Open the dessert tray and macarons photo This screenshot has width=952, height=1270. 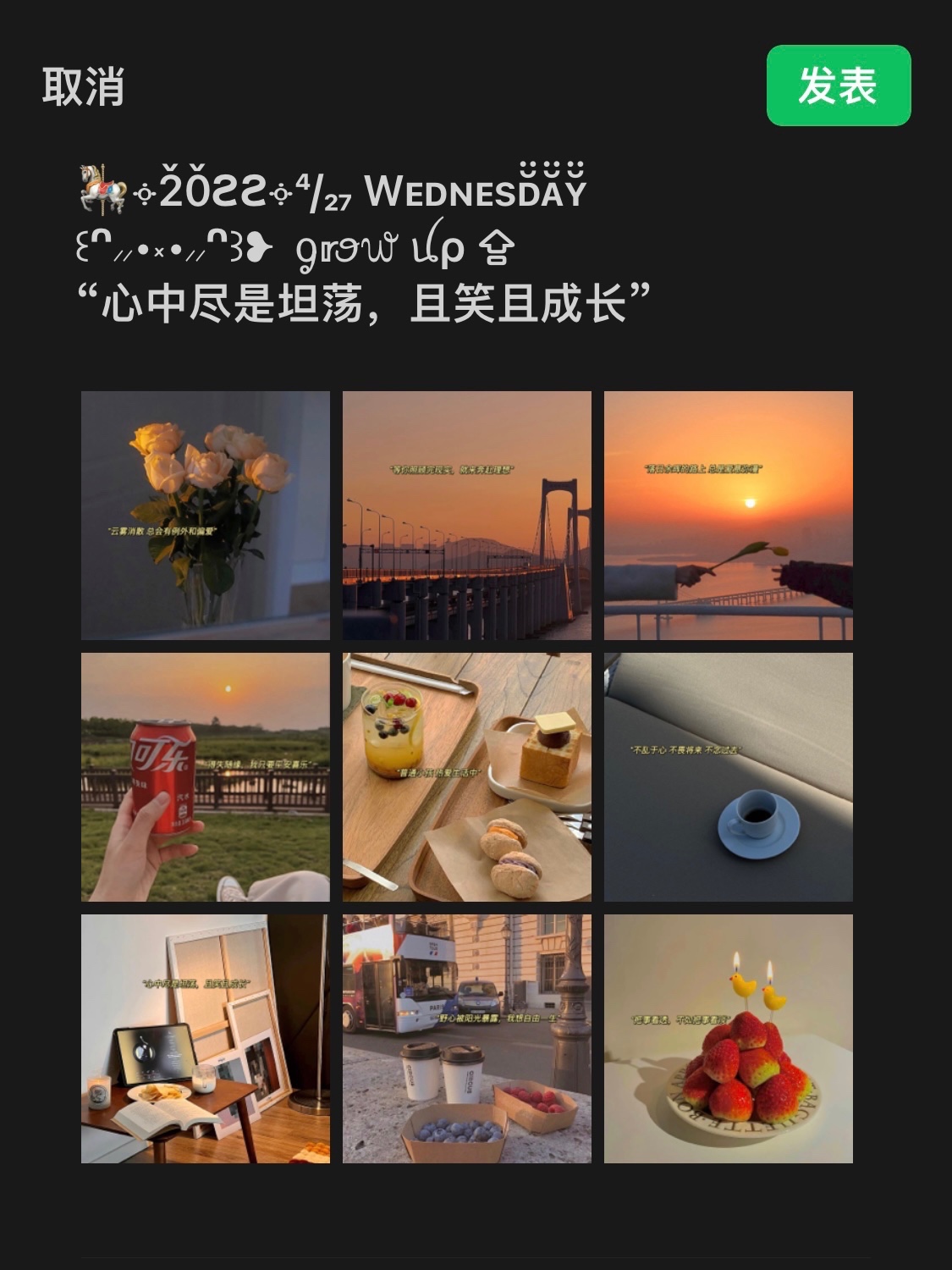tap(466, 776)
